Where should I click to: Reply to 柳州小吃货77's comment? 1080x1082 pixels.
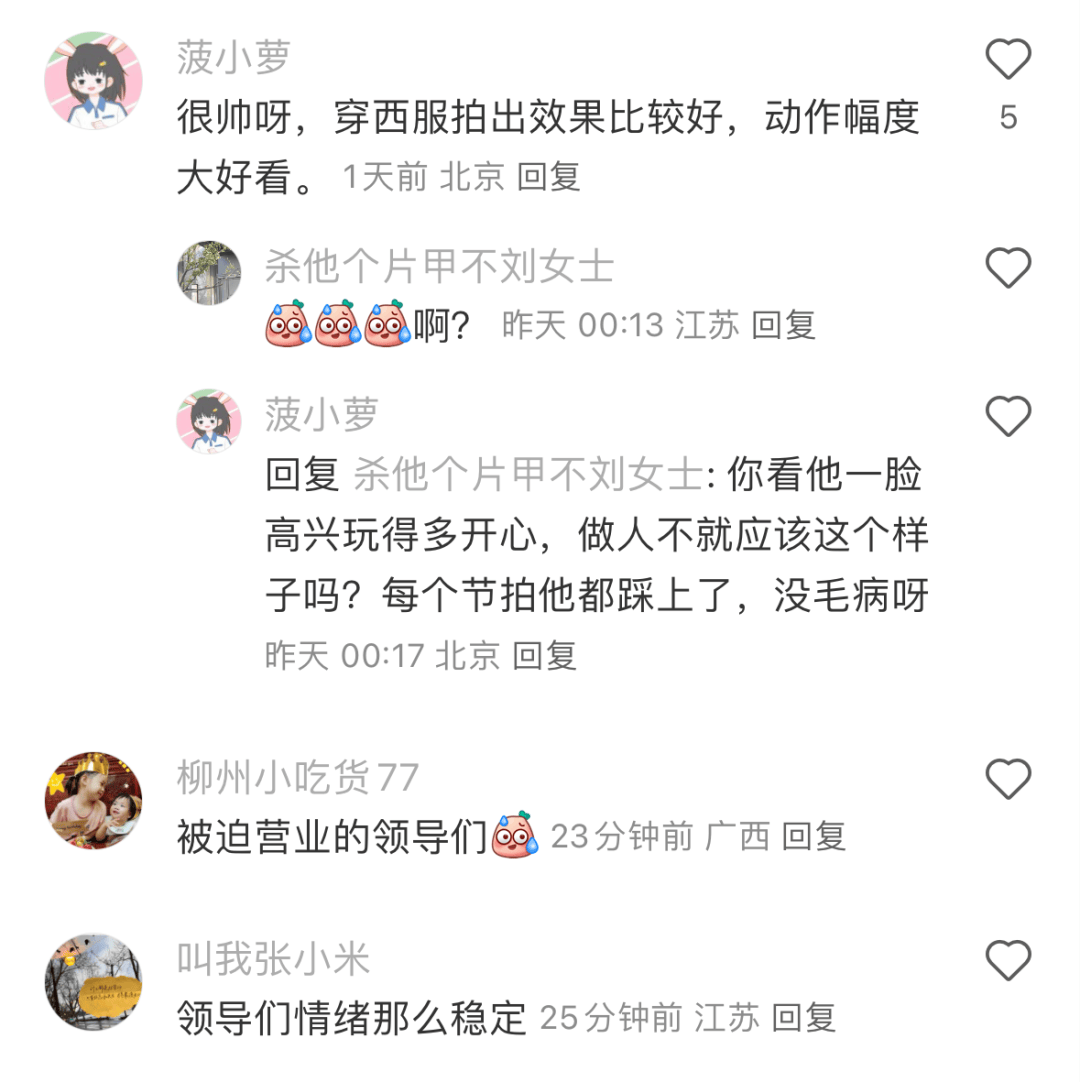(x=813, y=836)
